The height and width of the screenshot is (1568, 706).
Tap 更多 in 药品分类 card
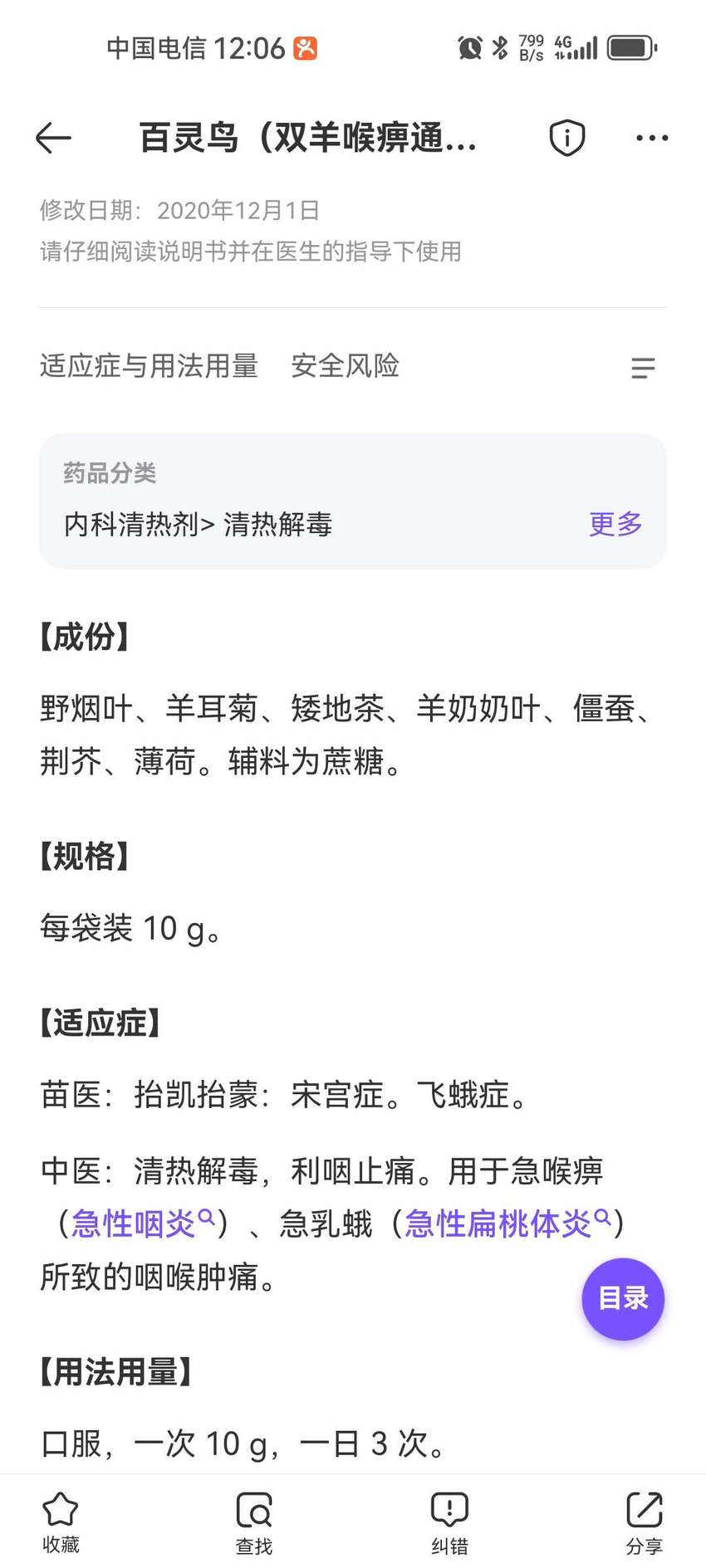point(615,524)
